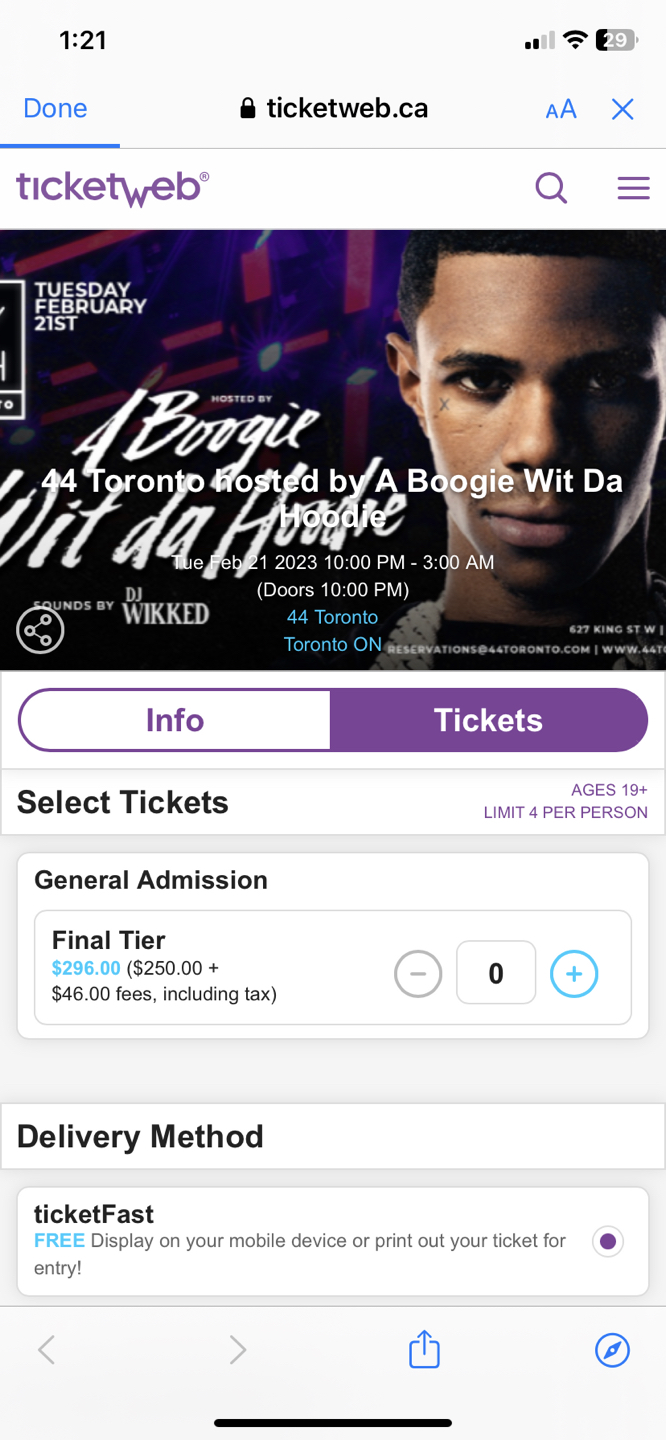Open the 44 Toronto venue link
This screenshot has width=666, height=1440.
coord(332,617)
